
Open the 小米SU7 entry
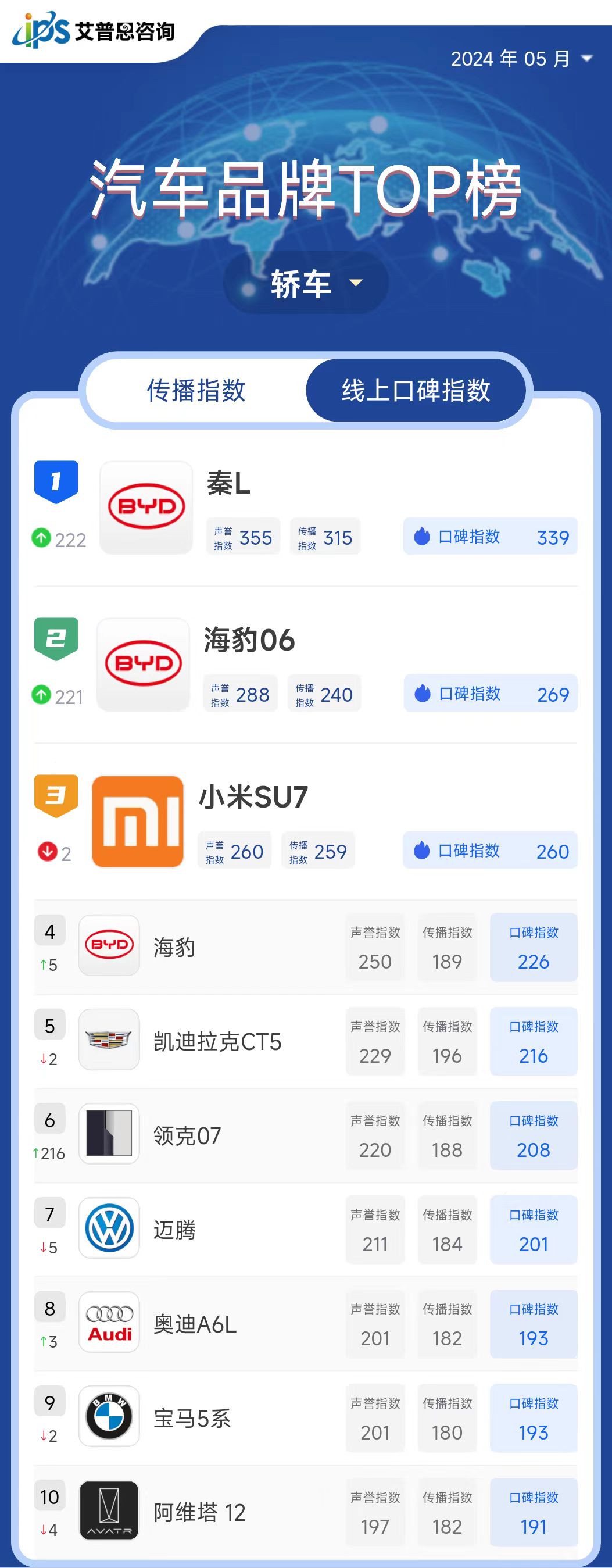(x=253, y=798)
